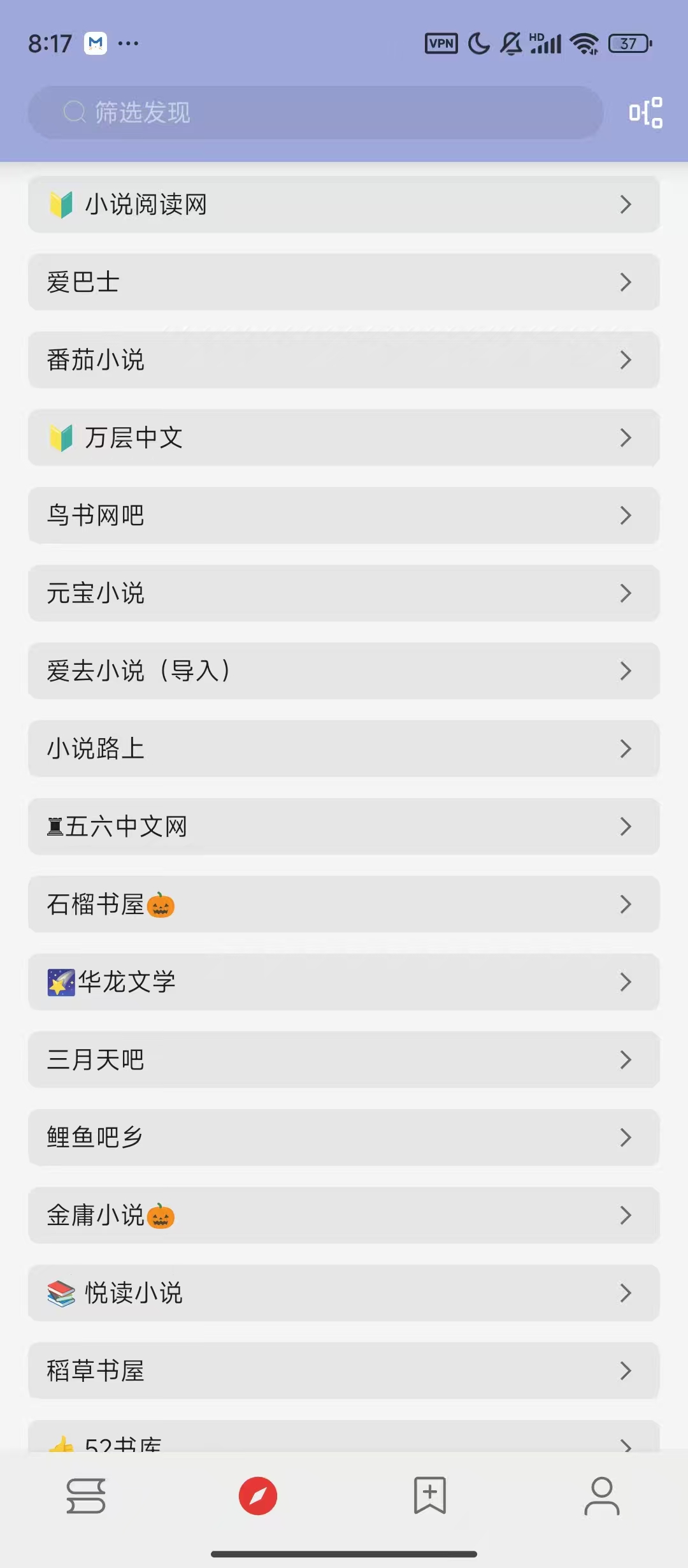
Task: Open the 爱巴士 book source
Action: click(344, 282)
